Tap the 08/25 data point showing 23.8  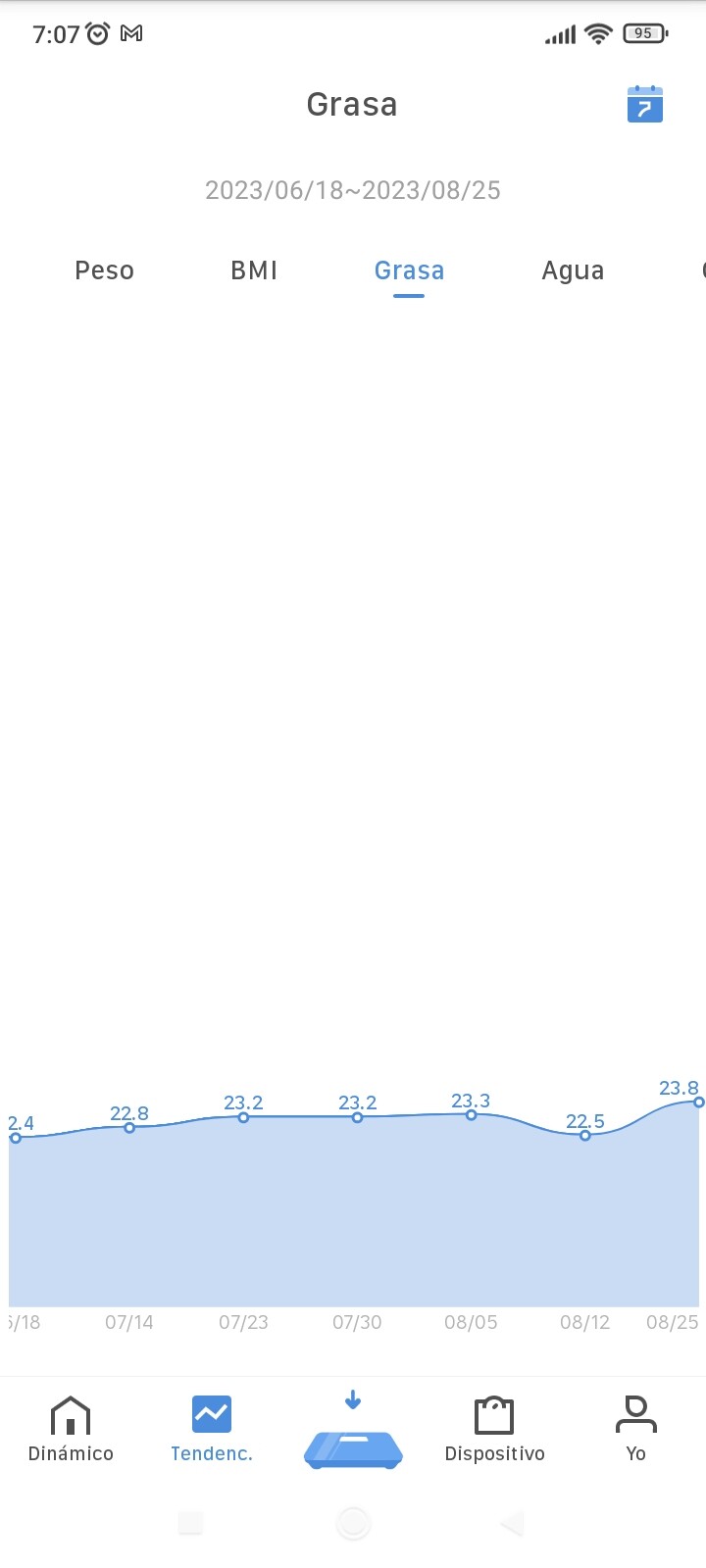698,1102
